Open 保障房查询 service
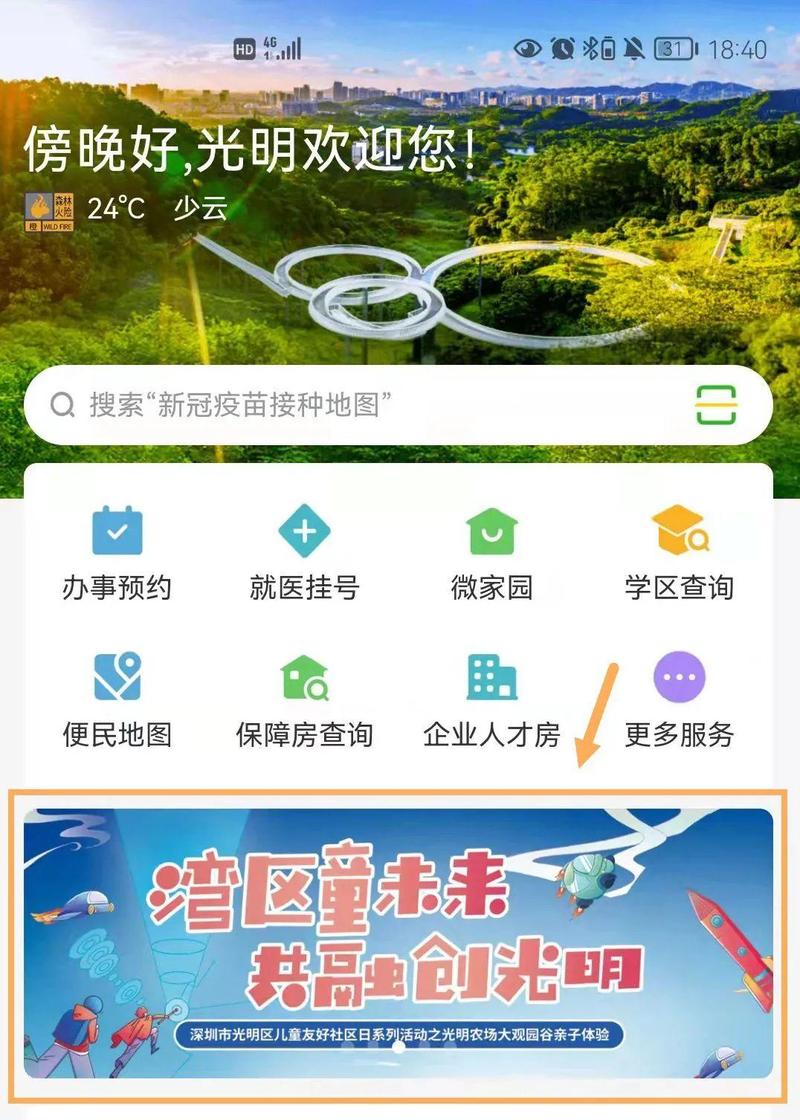Screen dimensions: 800x1120 (304, 698)
